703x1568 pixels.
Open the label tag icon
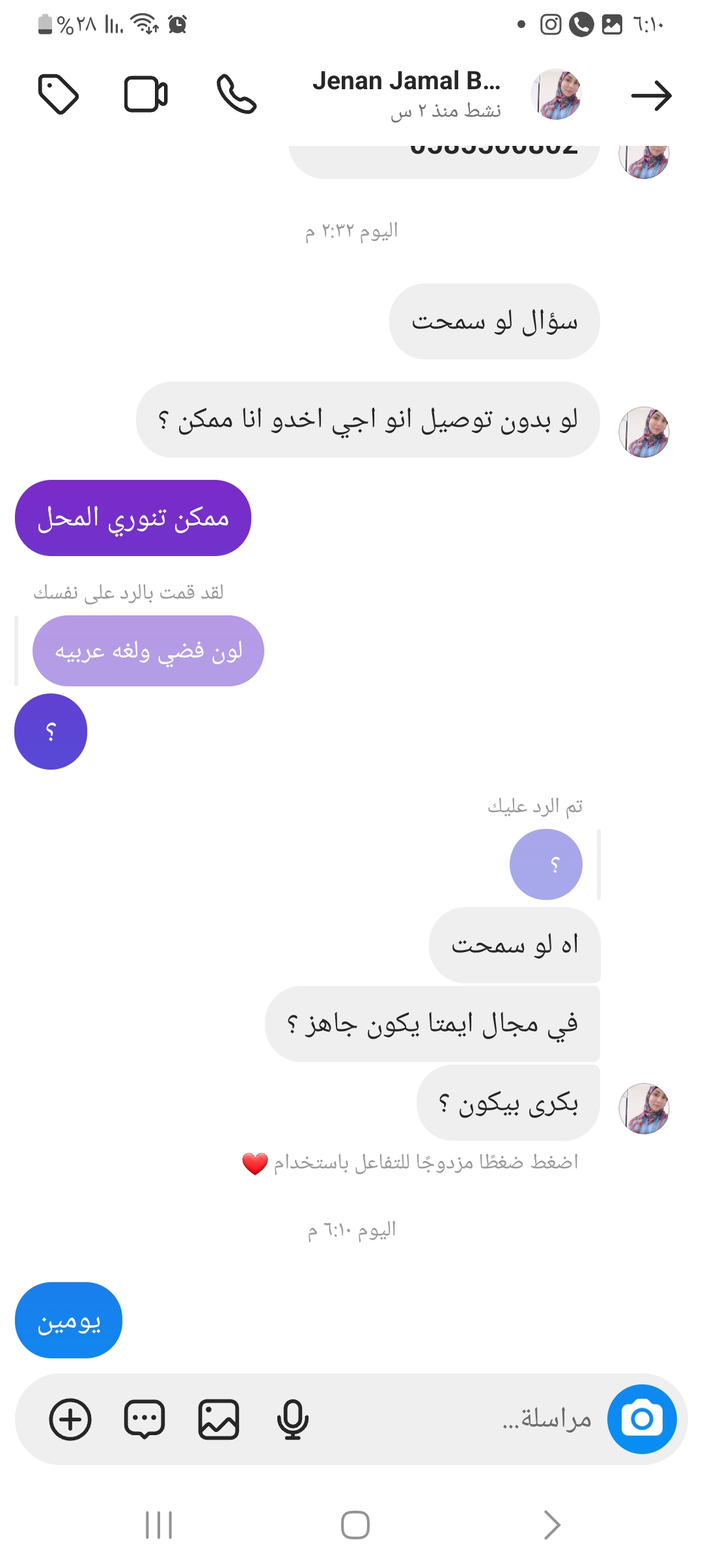click(x=59, y=94)
